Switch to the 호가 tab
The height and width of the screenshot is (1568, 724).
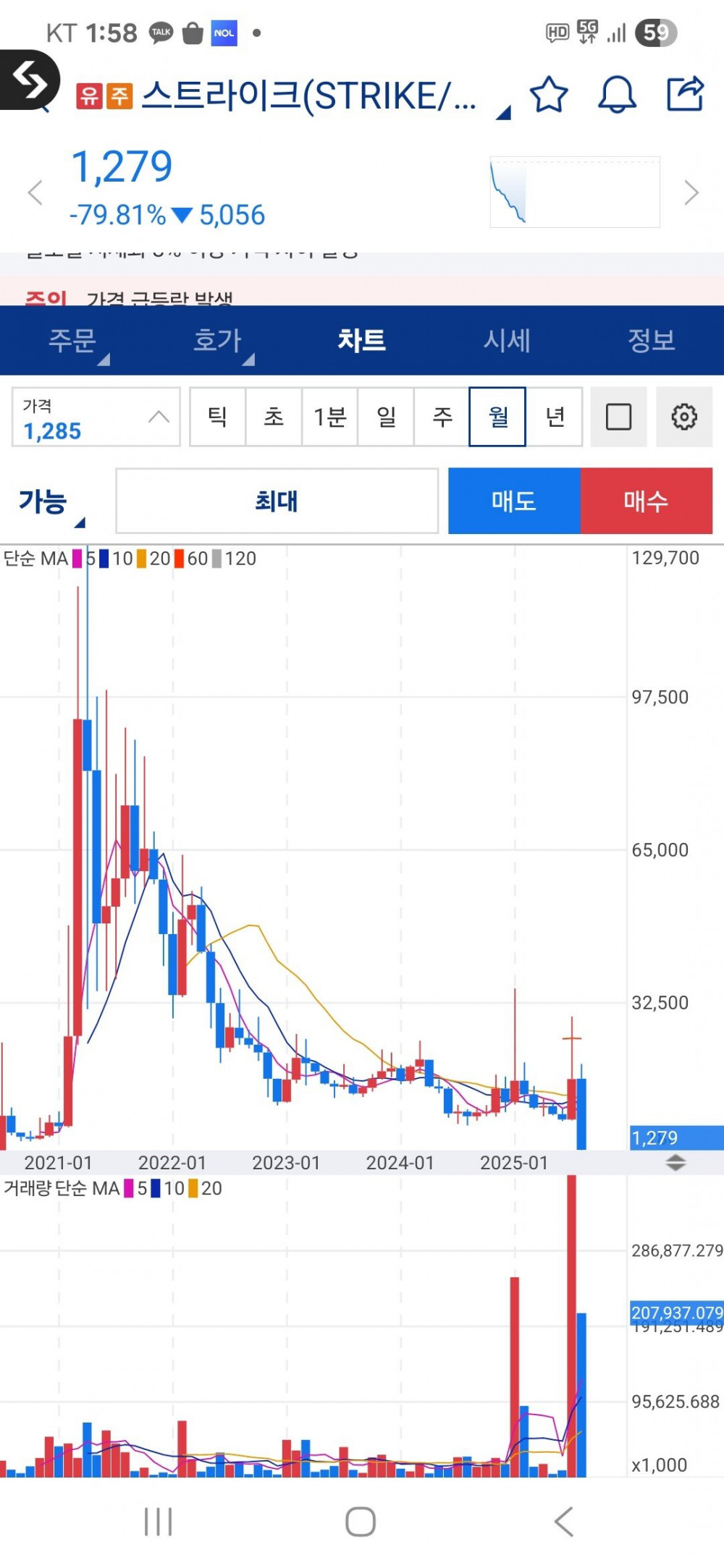217,340
